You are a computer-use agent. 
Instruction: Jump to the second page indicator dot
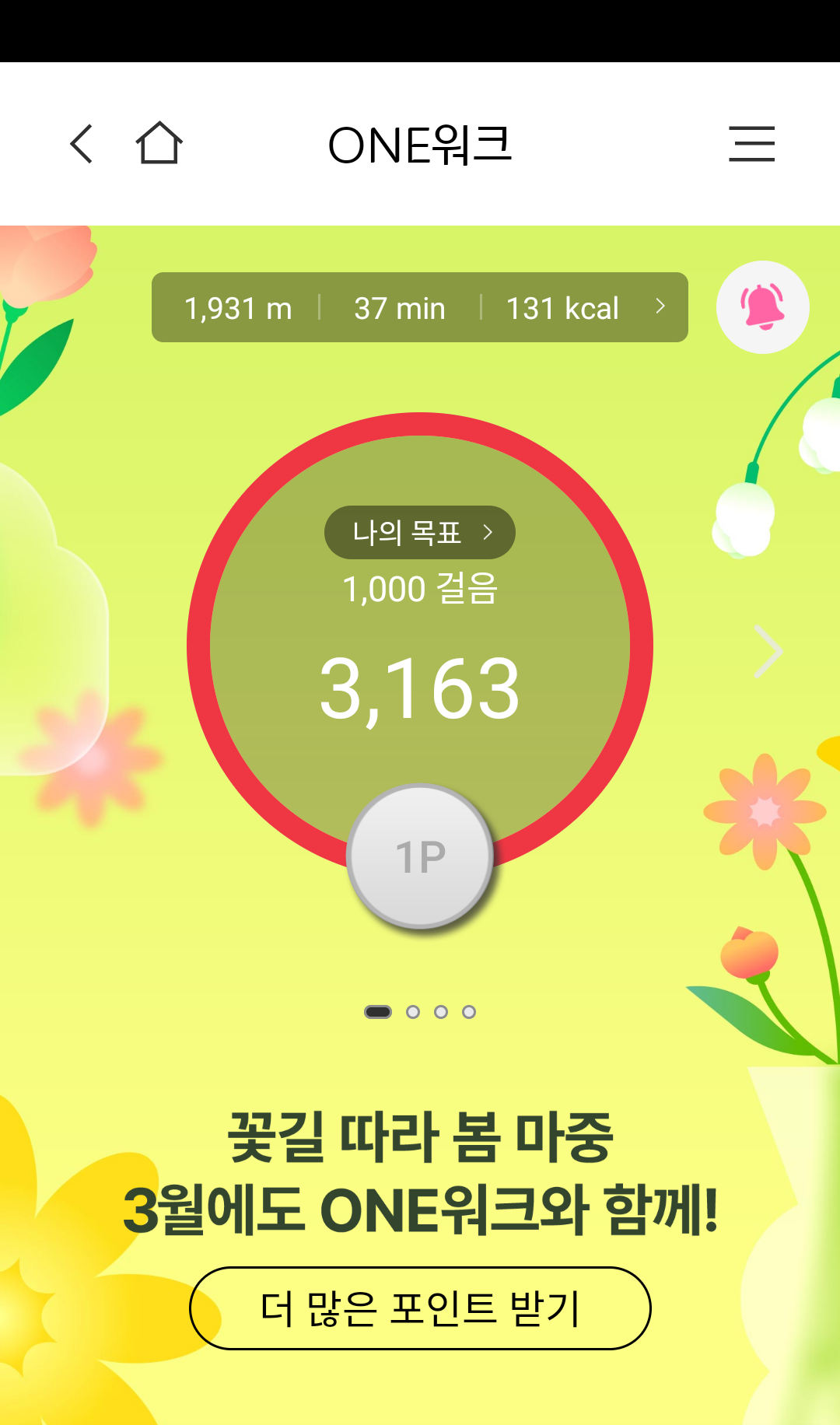click(x=413, y=1012)
